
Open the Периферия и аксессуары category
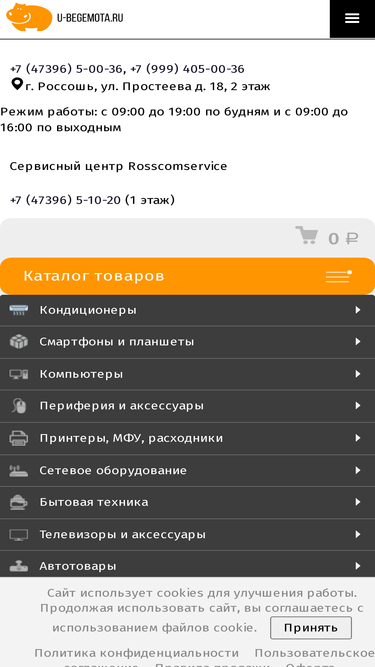pyautogui.click(x=188, y=406)
